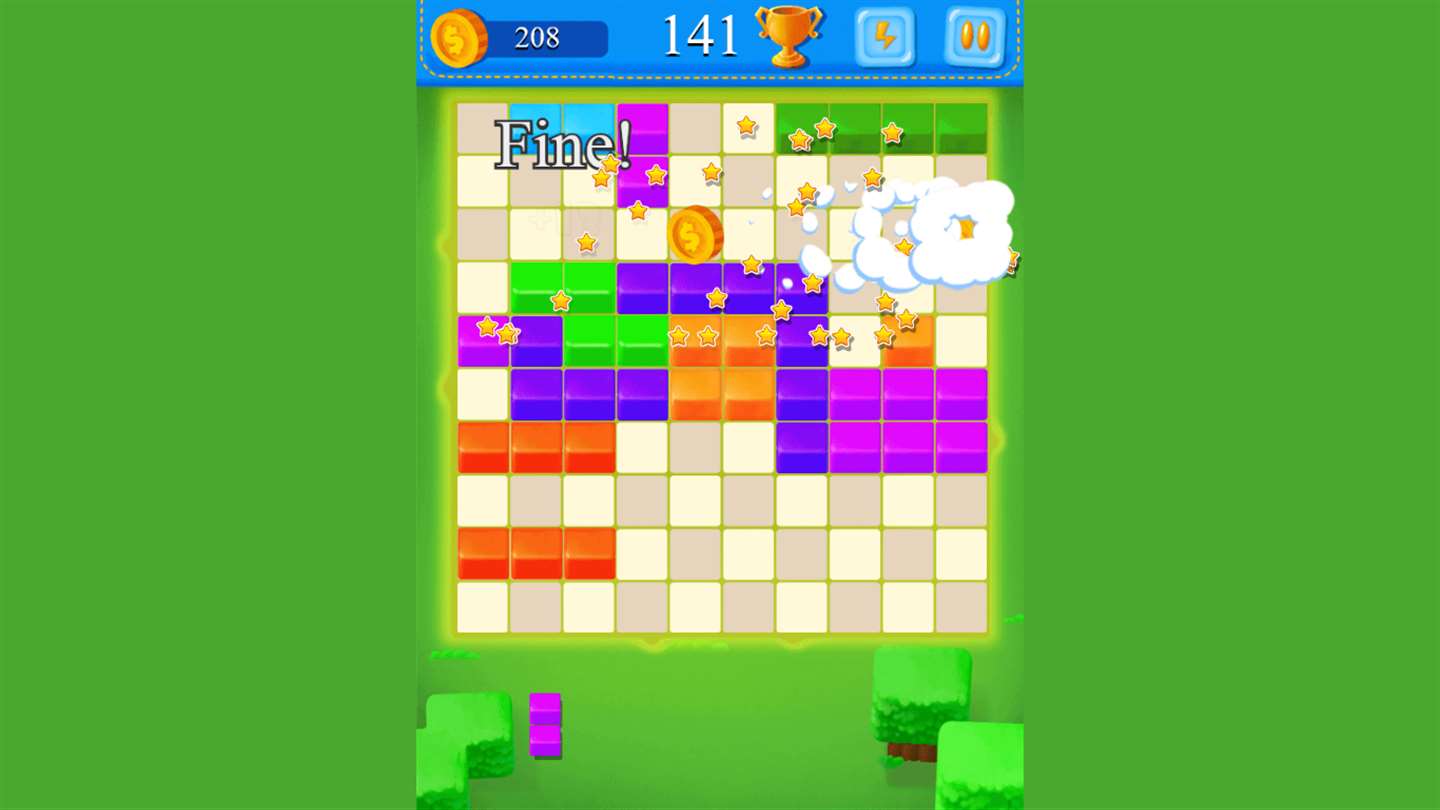This screenshot has height=810, width=1440.
Task: Activate the lightning power-up button
Action: [x=884, y=37]
